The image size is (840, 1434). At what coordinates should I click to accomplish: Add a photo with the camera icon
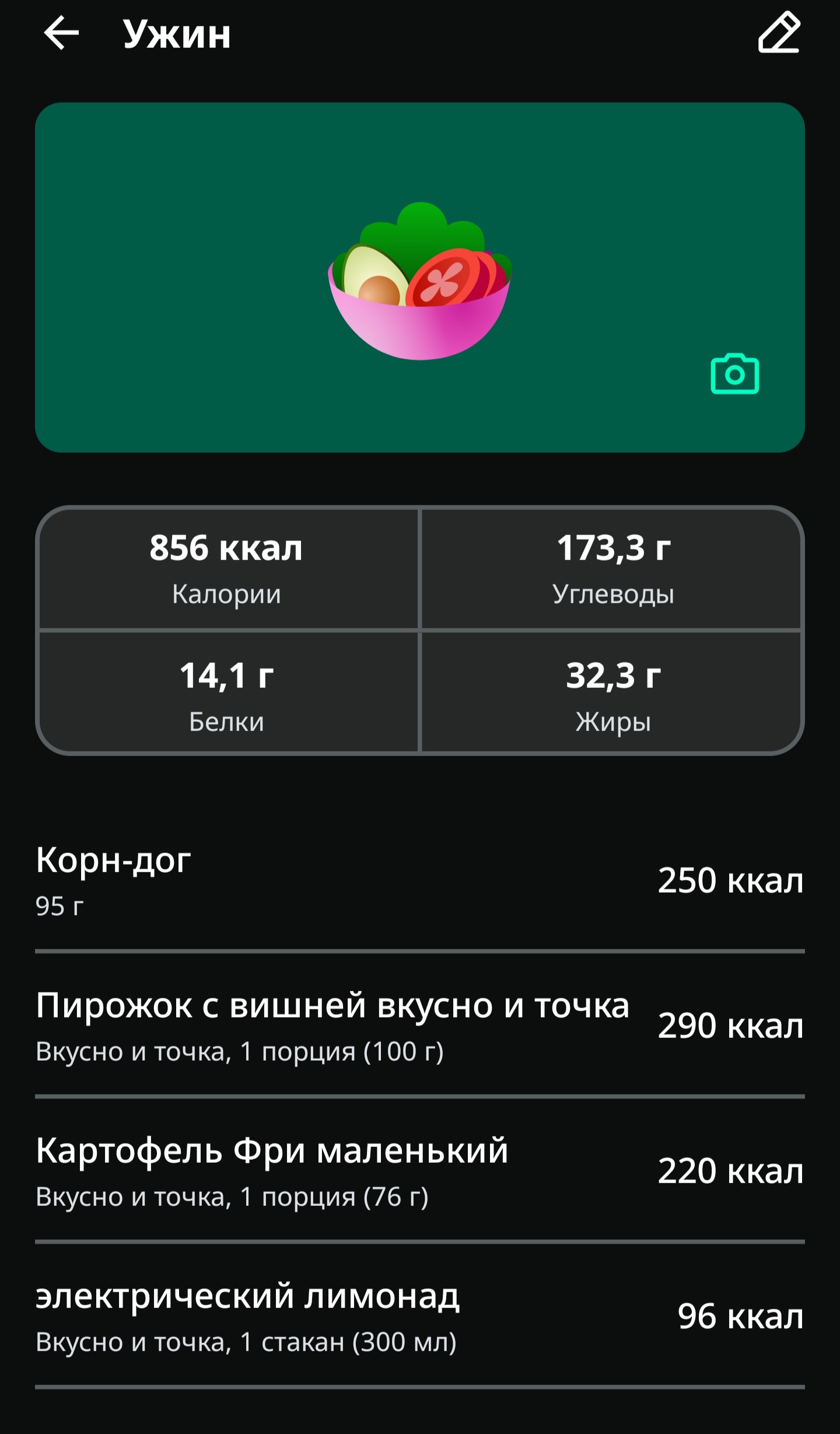click(734, 373)
